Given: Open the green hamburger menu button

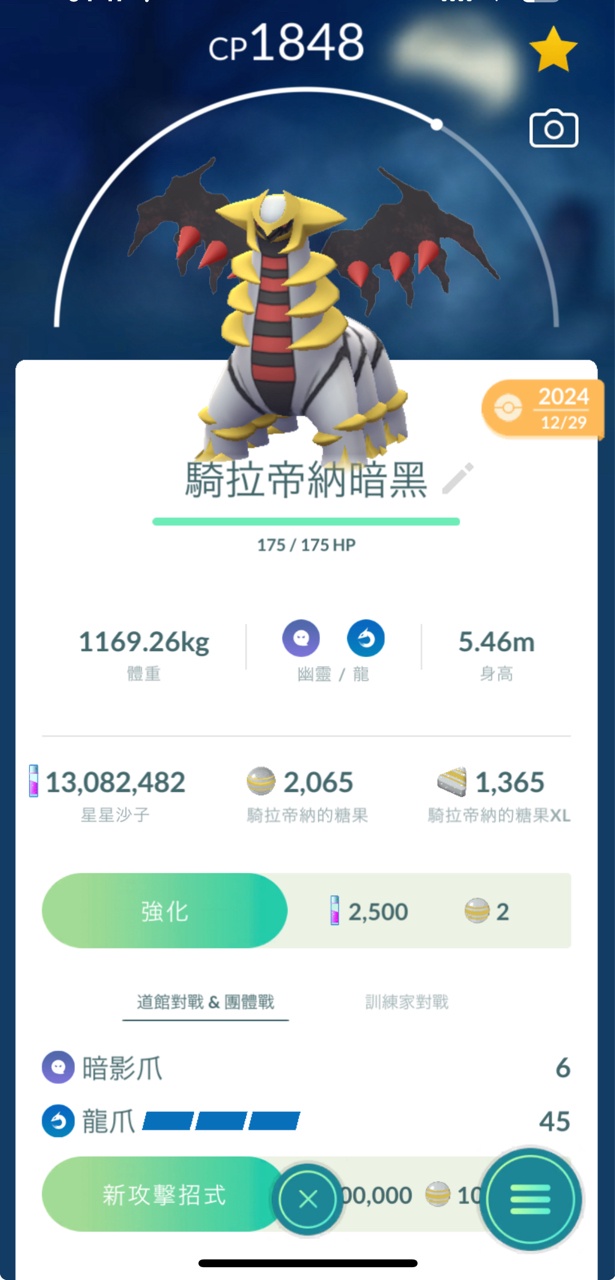Looking at the screenshot, I should tap(530, 1199).
